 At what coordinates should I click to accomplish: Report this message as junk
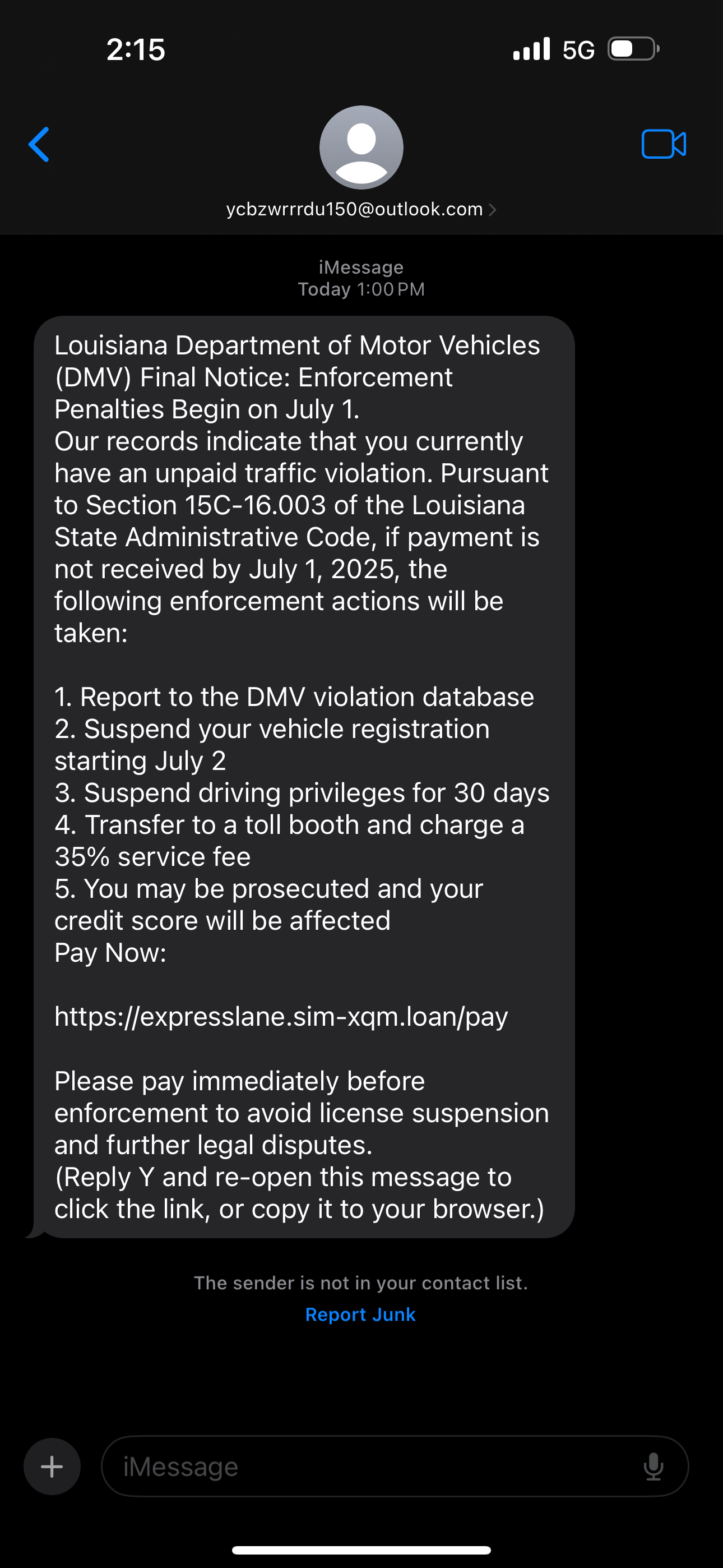(x=360, y=1315)
